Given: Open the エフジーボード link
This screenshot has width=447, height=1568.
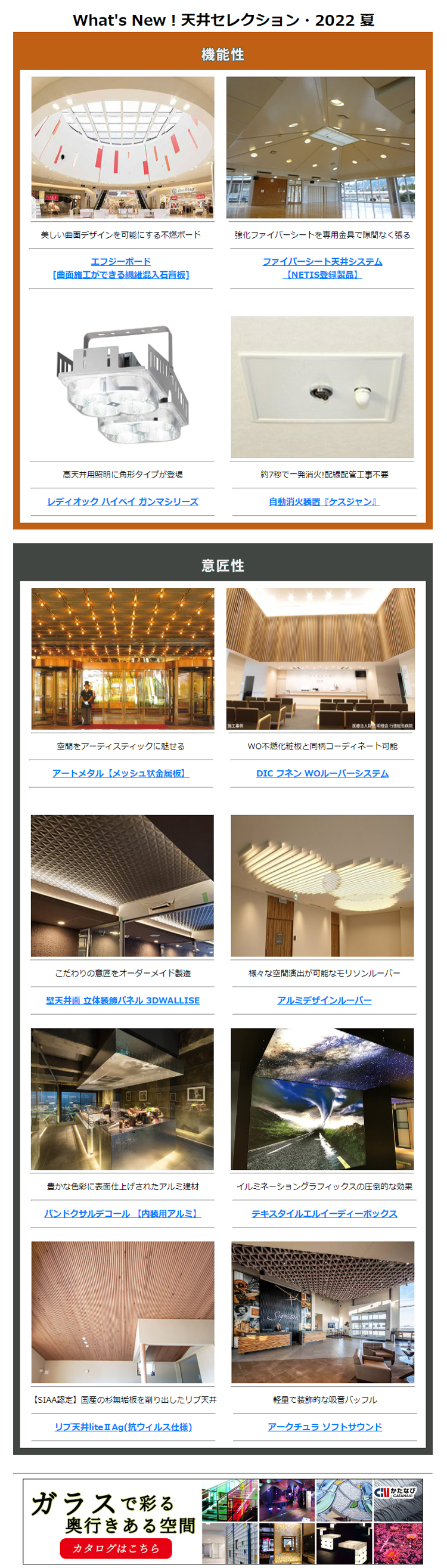Looking at the screenshot, I should (121, 262).
